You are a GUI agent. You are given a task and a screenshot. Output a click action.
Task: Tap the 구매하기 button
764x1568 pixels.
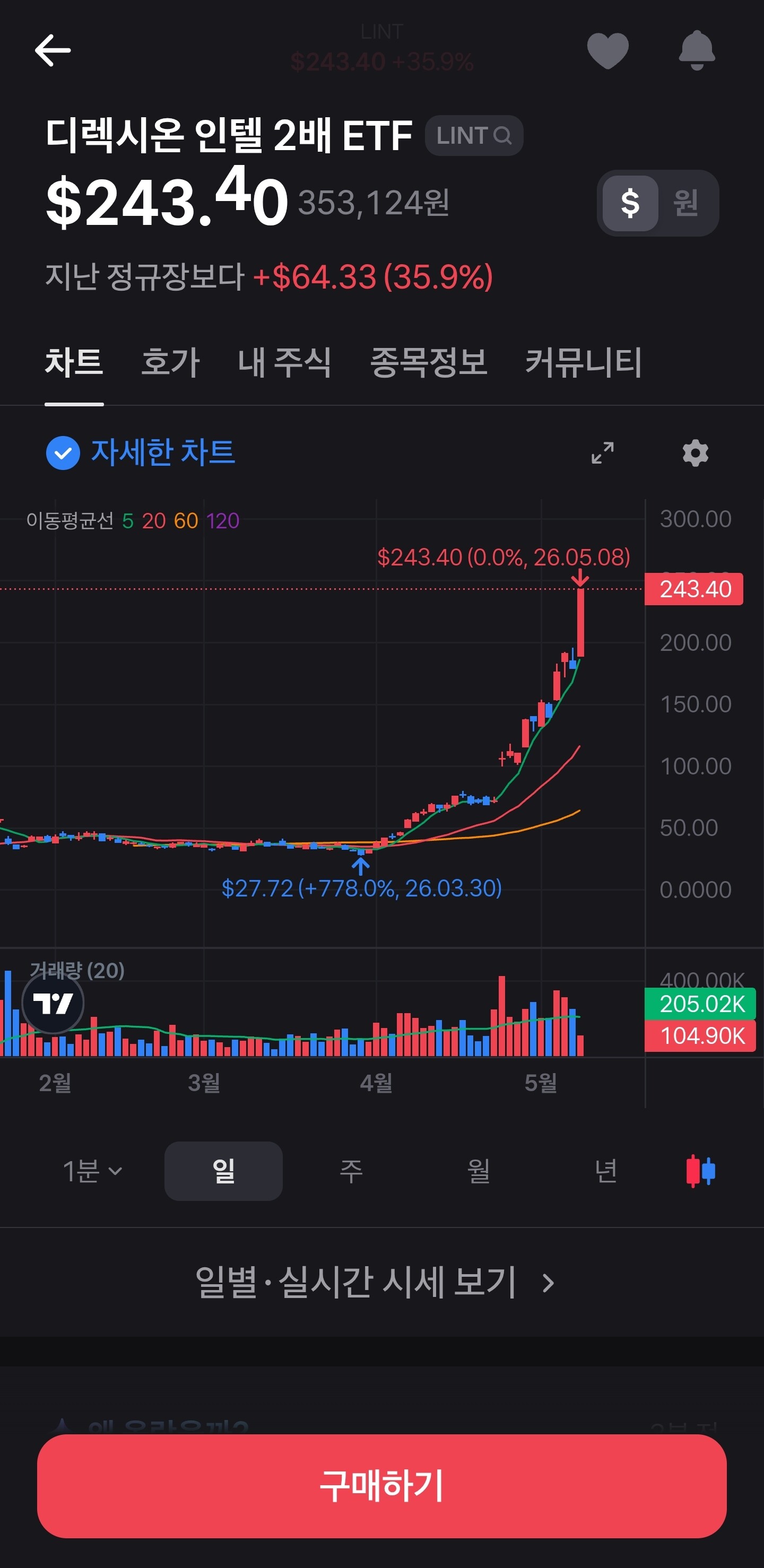[381, 1486]
